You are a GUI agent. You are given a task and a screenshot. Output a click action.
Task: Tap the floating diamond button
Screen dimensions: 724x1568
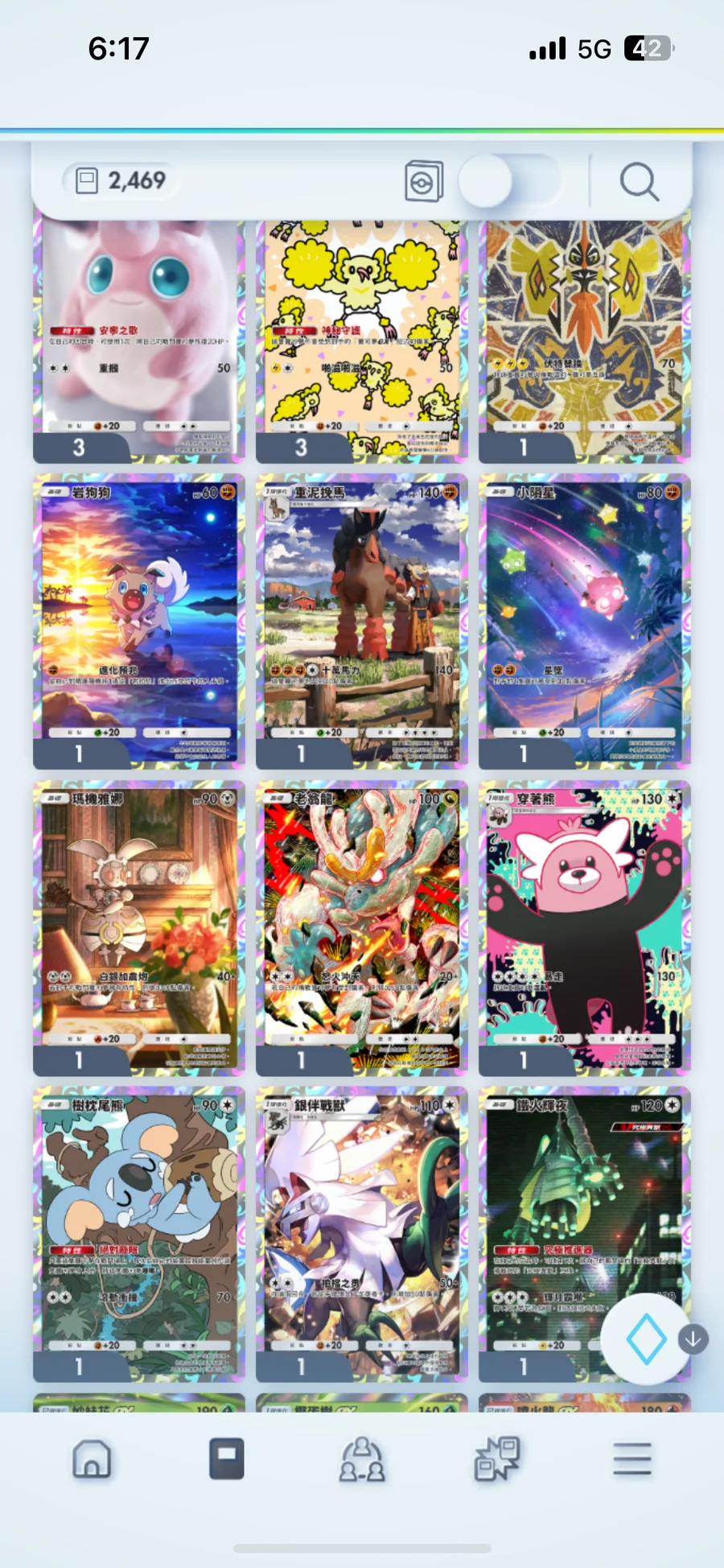(x=646, y=1340)
